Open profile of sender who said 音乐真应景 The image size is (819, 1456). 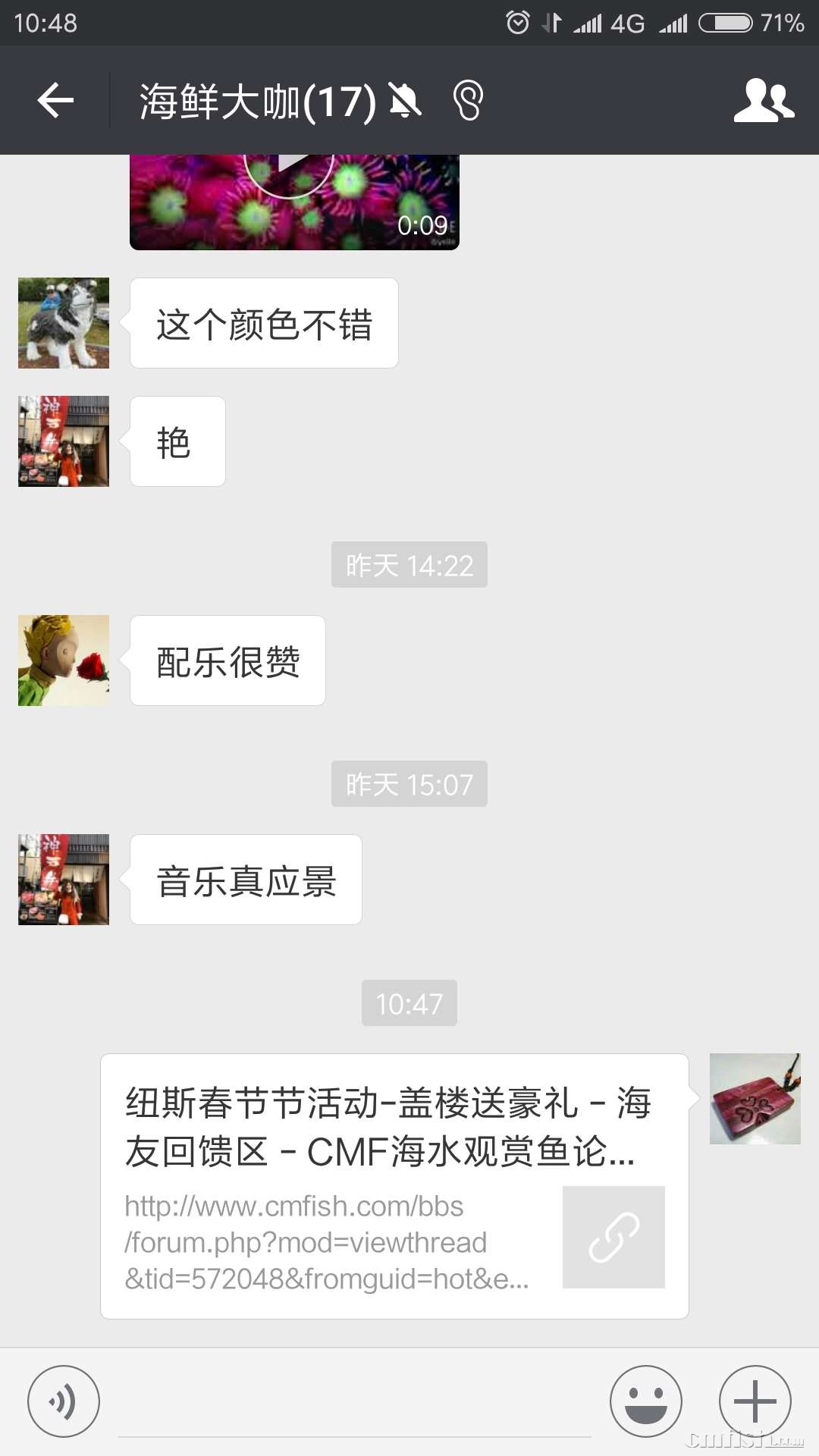(x=64, y=880)
